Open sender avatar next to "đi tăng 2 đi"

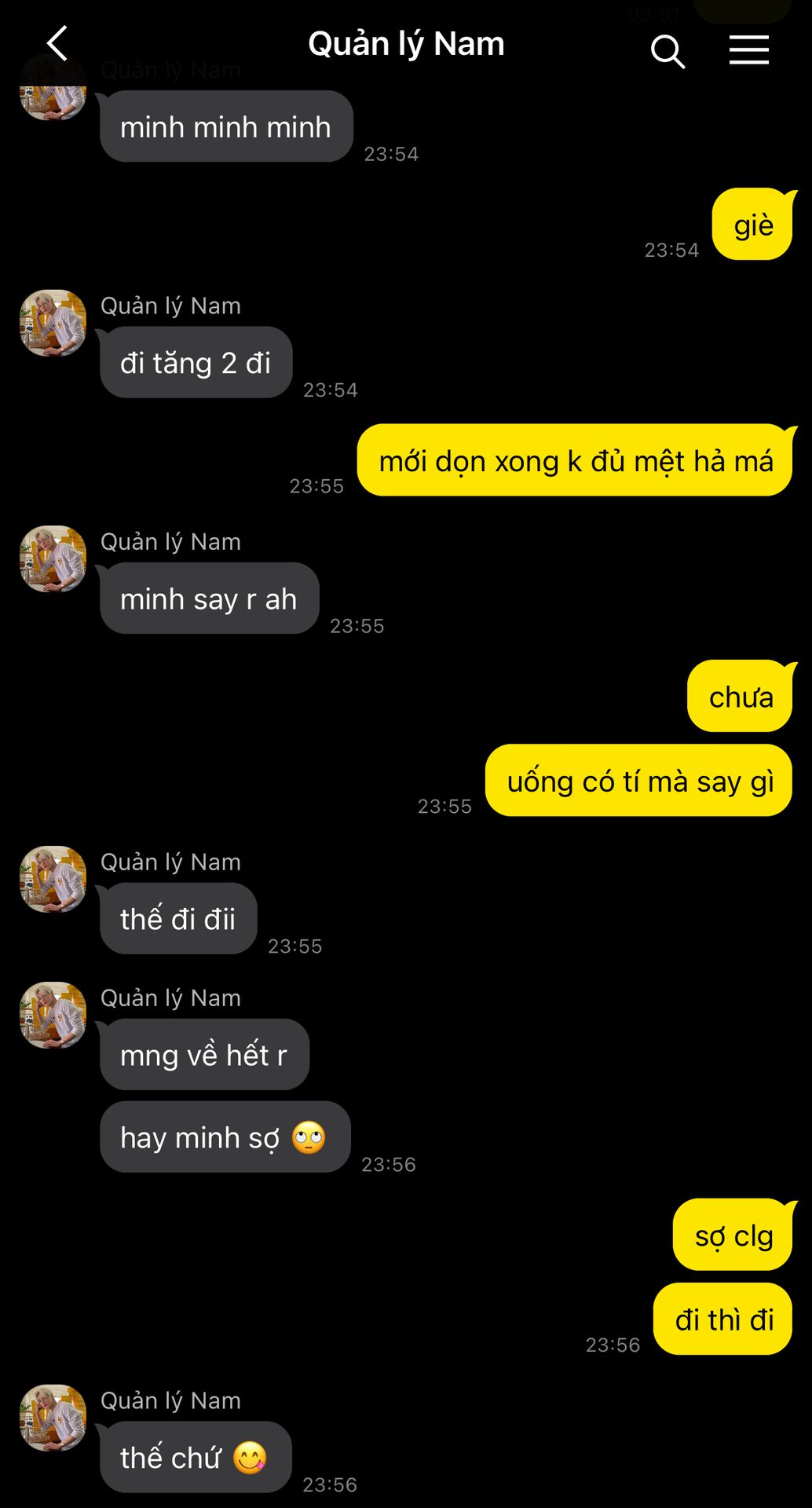coord(53,323)
